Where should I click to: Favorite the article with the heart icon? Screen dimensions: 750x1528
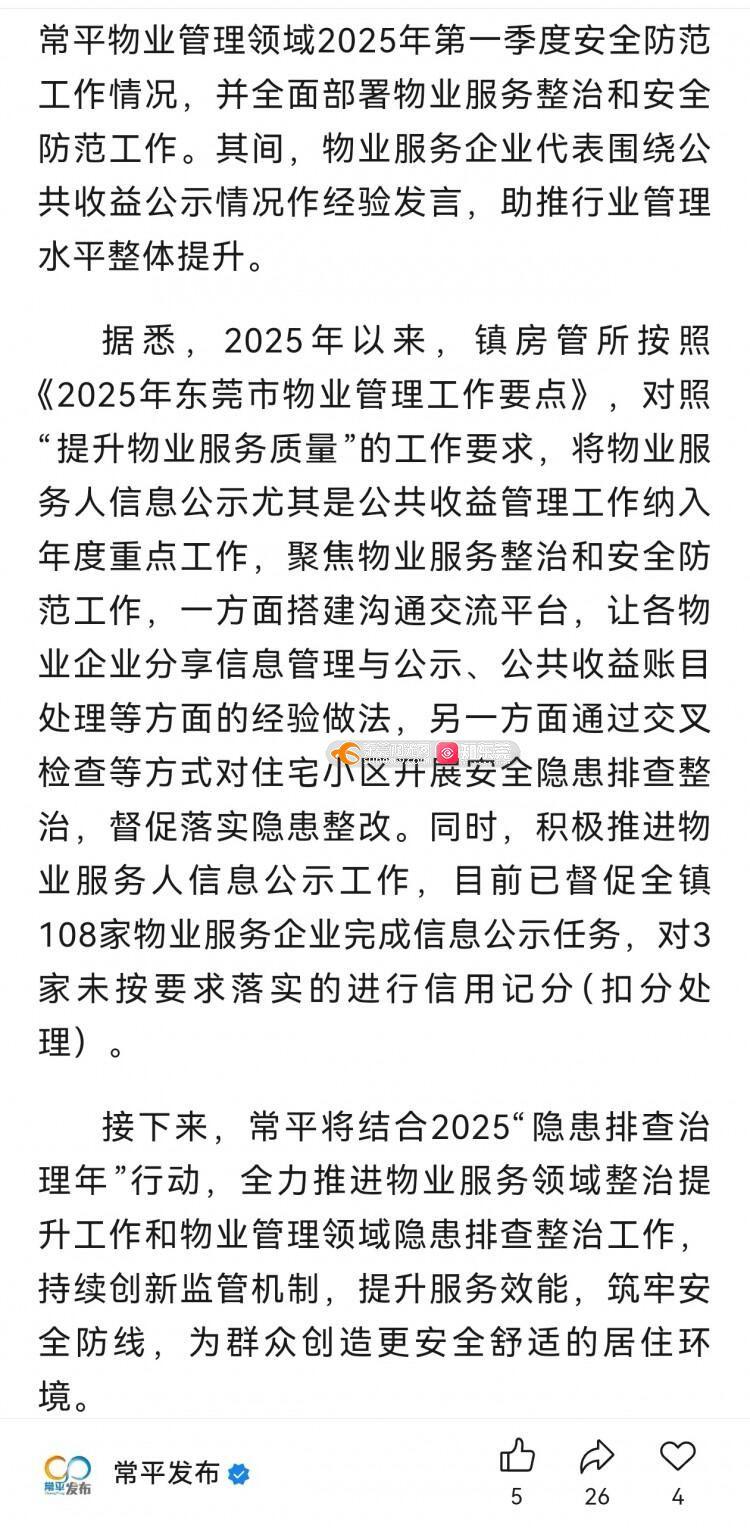coord(678,1457)
